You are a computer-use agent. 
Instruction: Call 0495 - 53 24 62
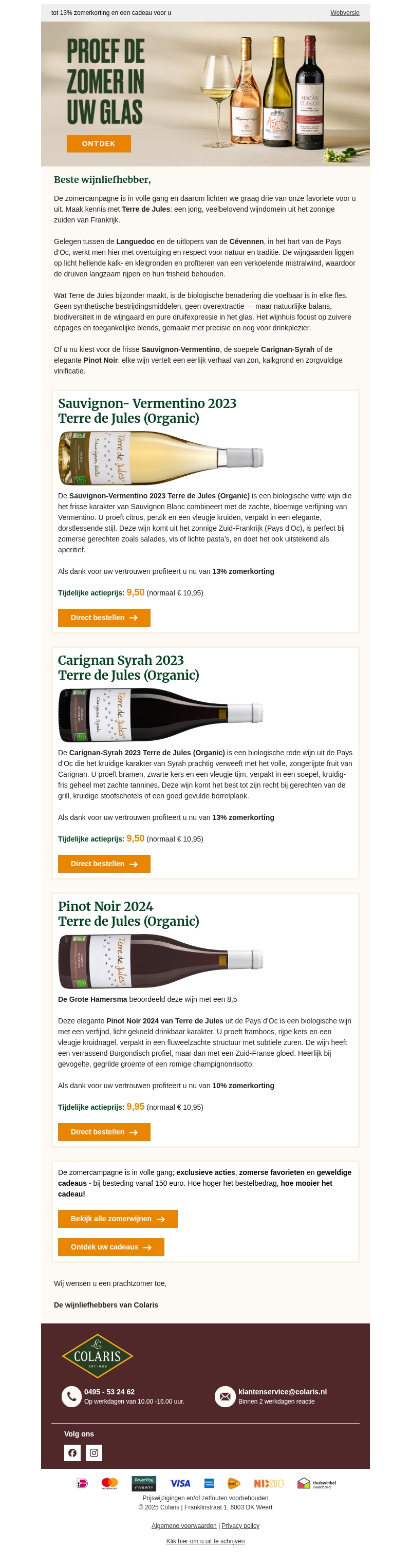[x=109, y=1391]
